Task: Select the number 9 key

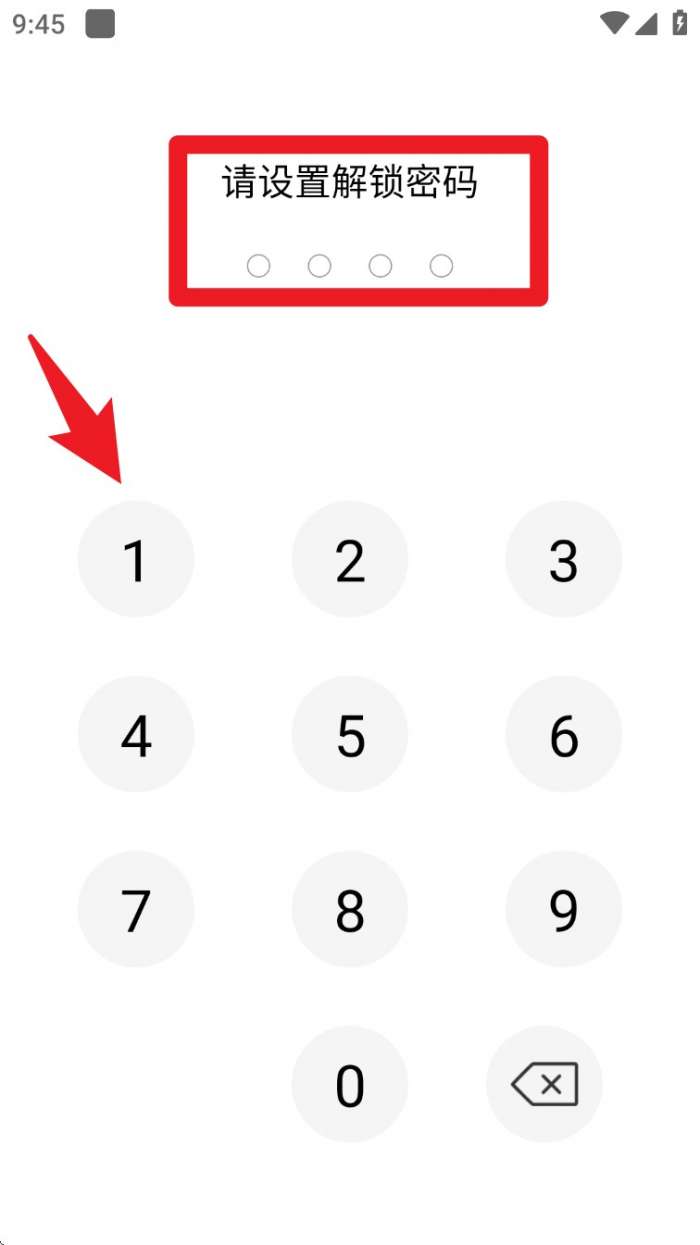Action: click(x=564, y=910)
